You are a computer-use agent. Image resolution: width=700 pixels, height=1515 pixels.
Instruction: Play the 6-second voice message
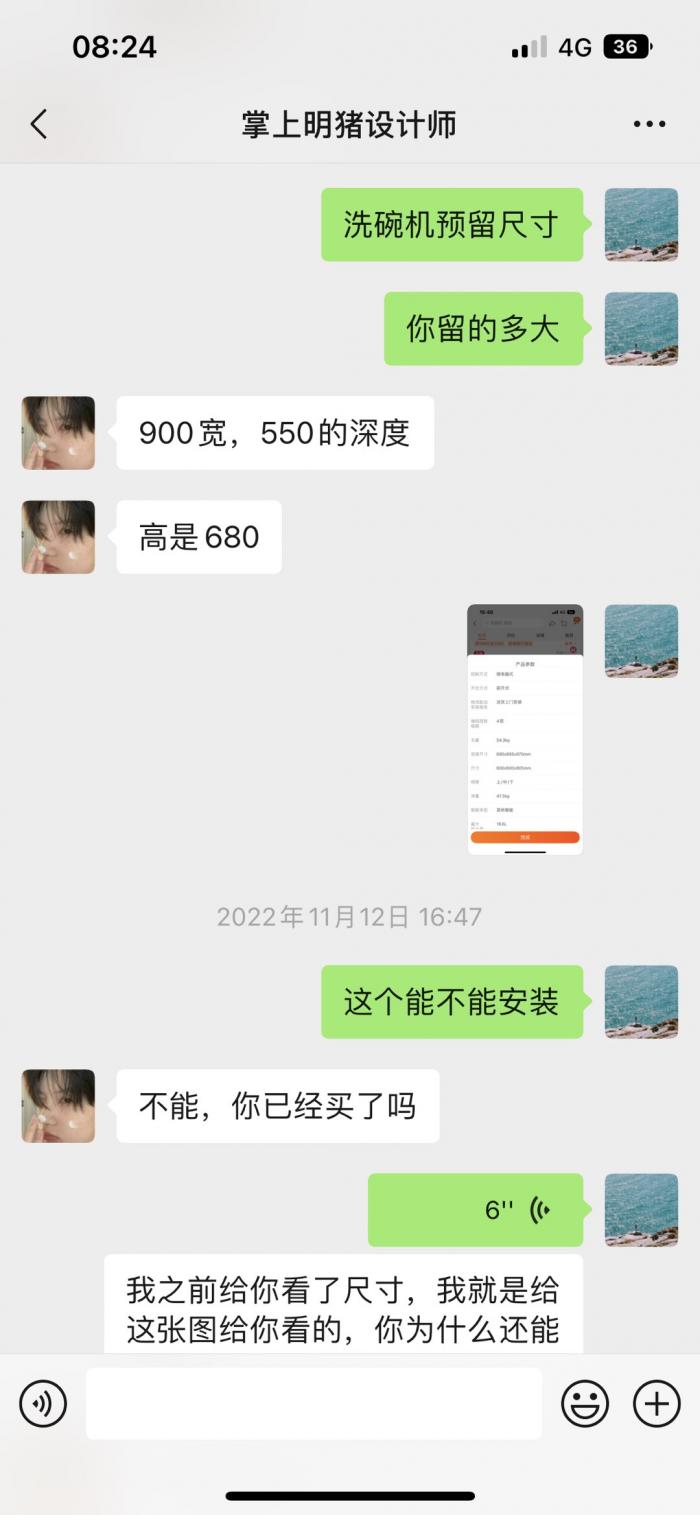point(475,1210)
